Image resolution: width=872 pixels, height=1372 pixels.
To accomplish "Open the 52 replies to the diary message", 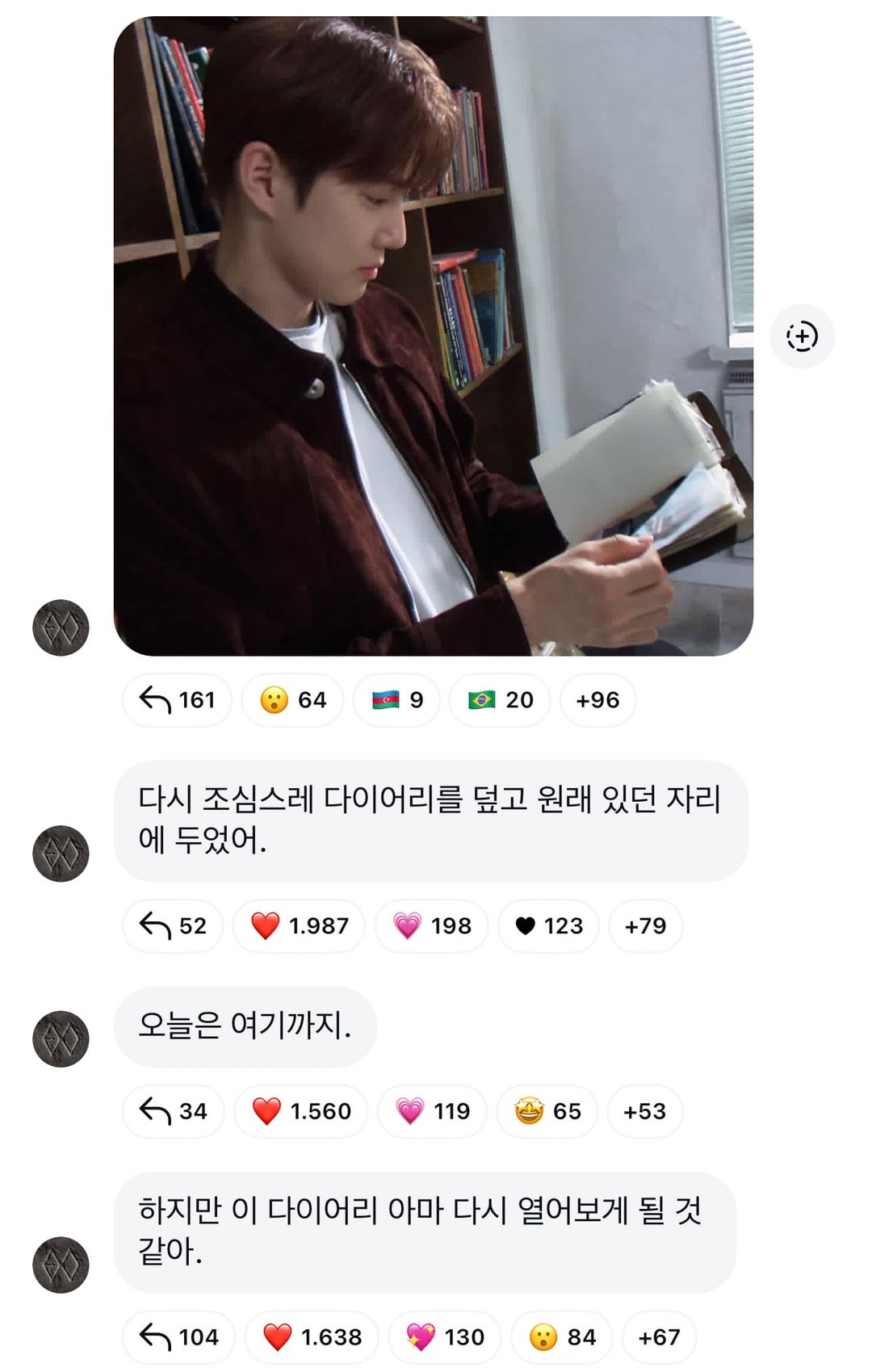I will pos(173,925).
